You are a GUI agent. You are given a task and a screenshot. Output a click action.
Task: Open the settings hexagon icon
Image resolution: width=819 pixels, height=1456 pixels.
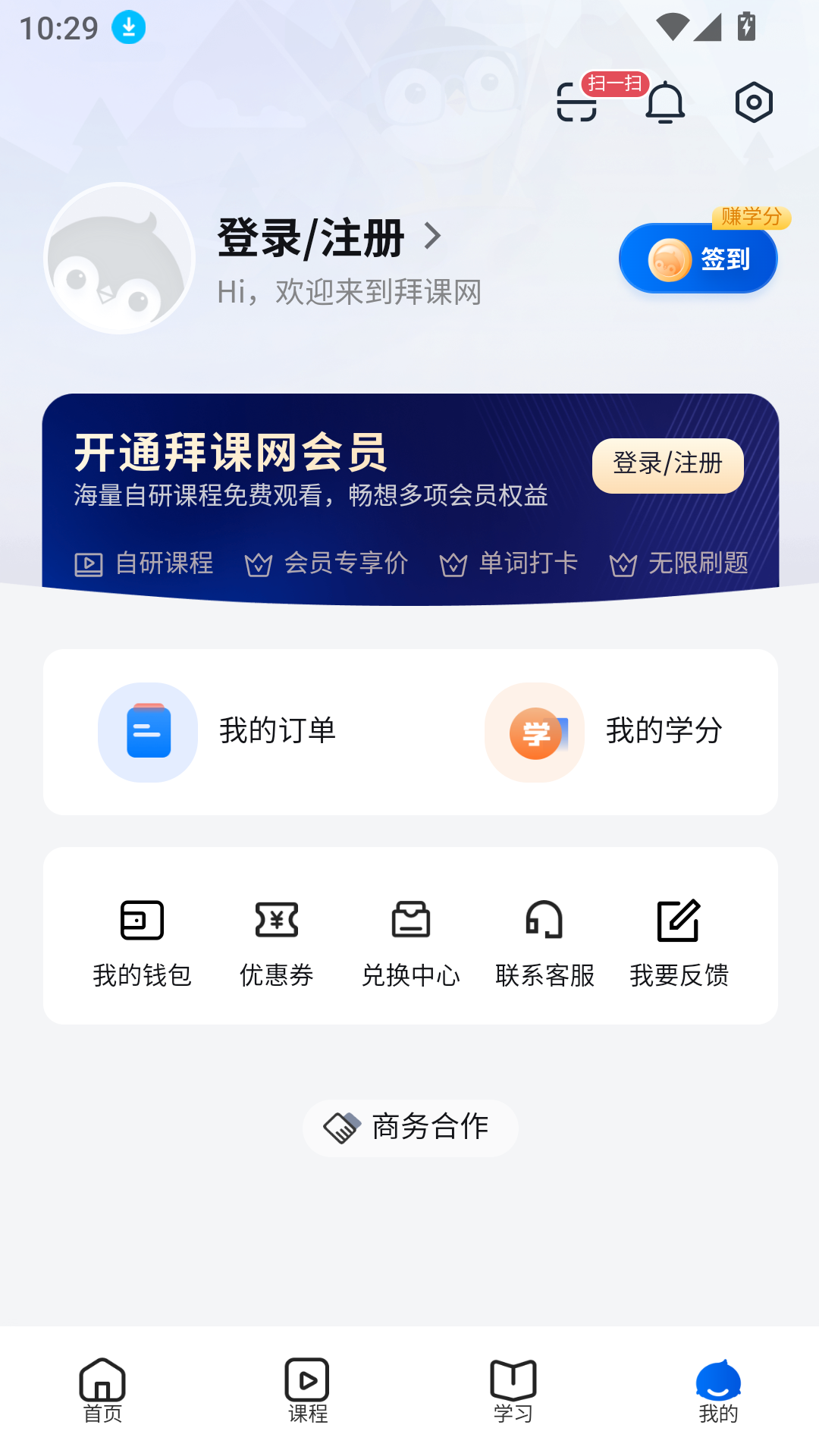[x=754, y=102]
